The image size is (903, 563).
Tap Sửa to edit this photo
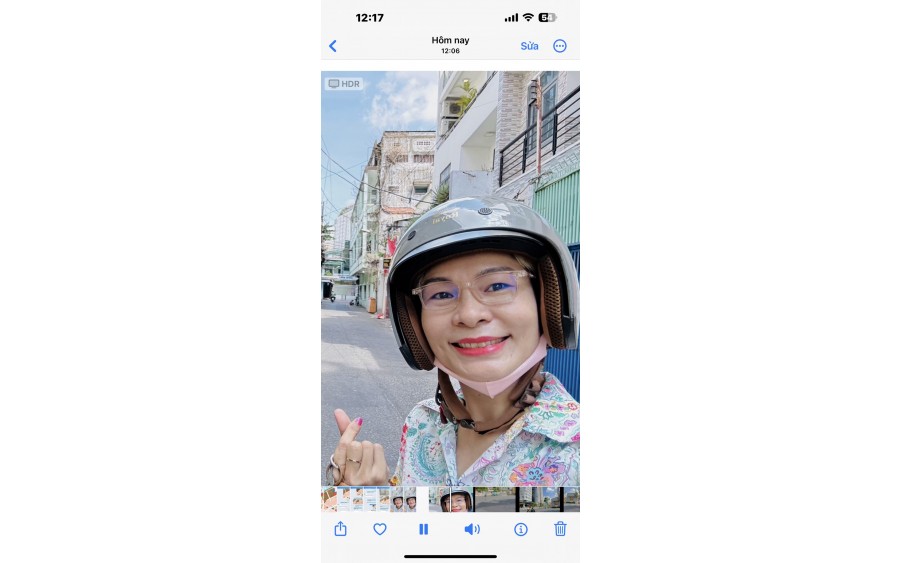coord(529,46)
